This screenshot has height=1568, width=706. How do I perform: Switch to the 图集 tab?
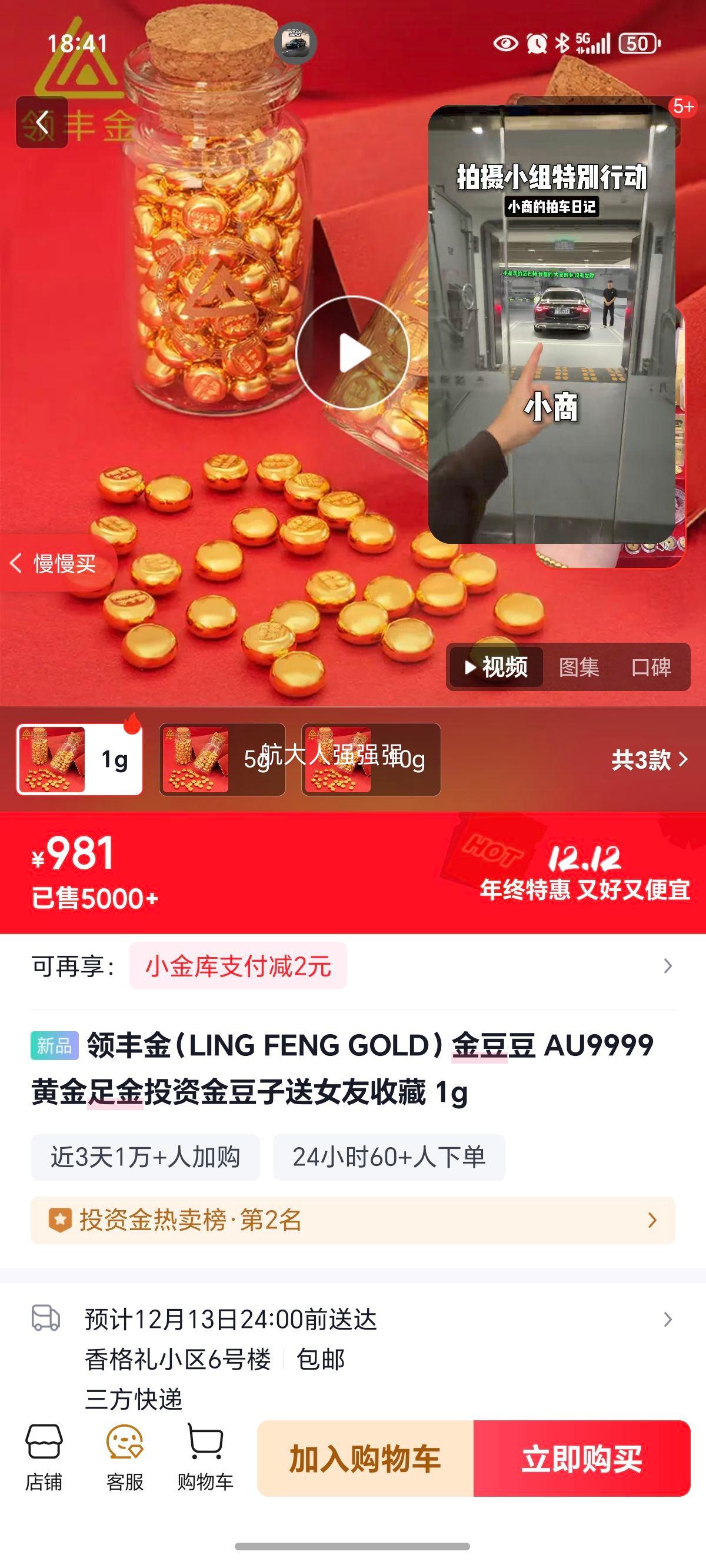click(x=579, y=667)
